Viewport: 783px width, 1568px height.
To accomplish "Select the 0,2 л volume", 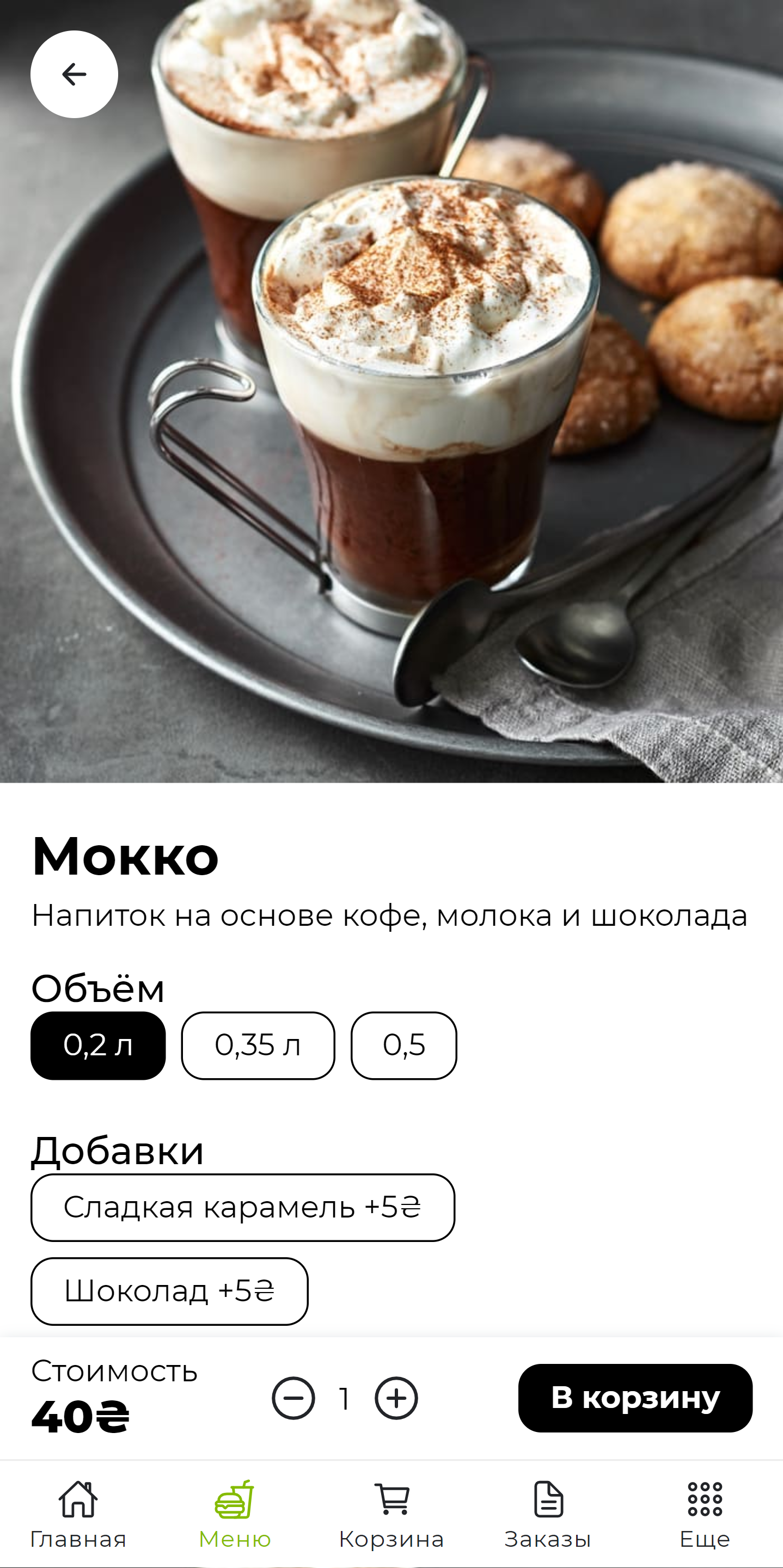I will [98, 1045].
